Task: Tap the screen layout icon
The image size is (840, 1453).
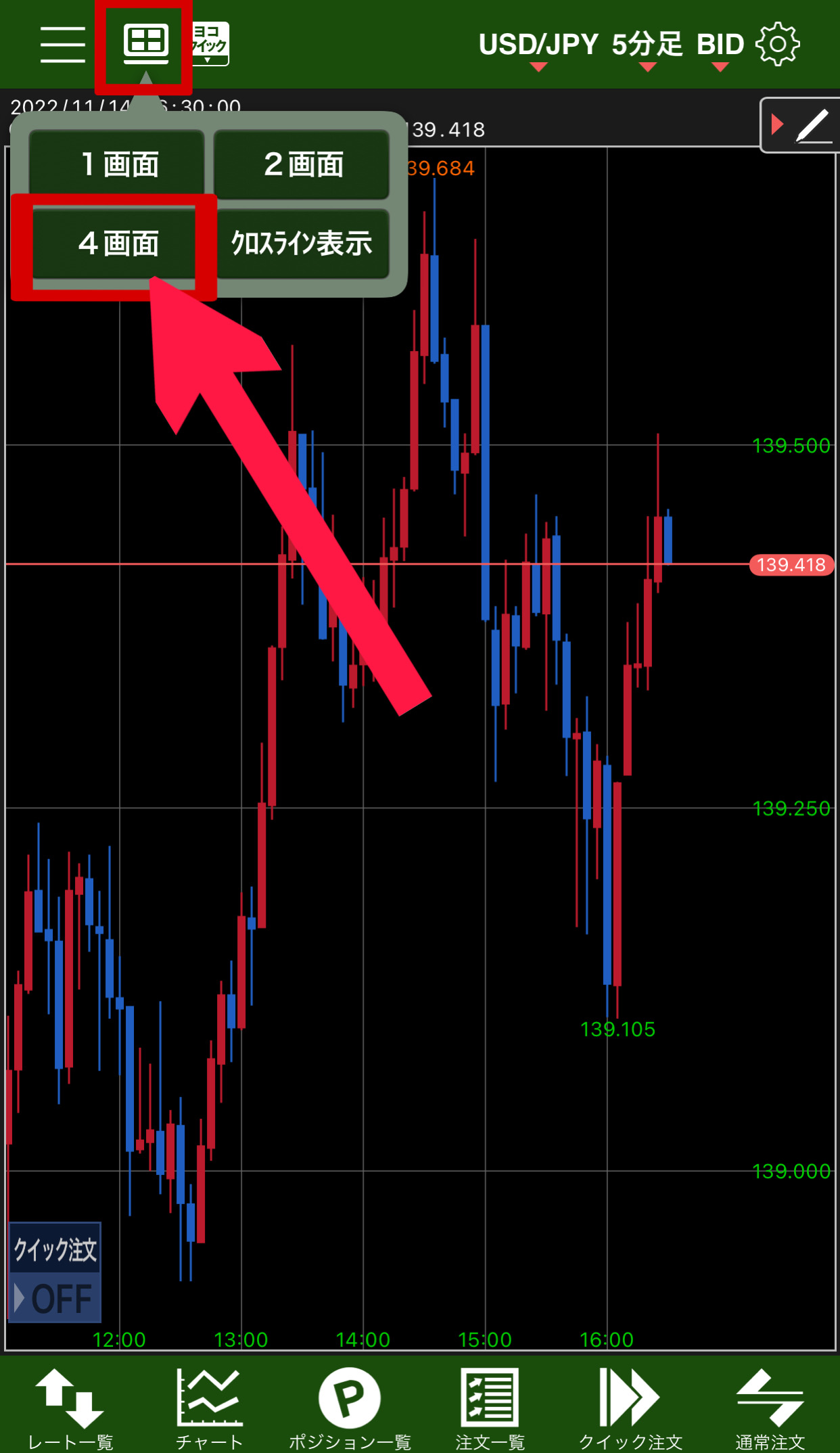Action: pyautogui.click(x=145, y=45)
